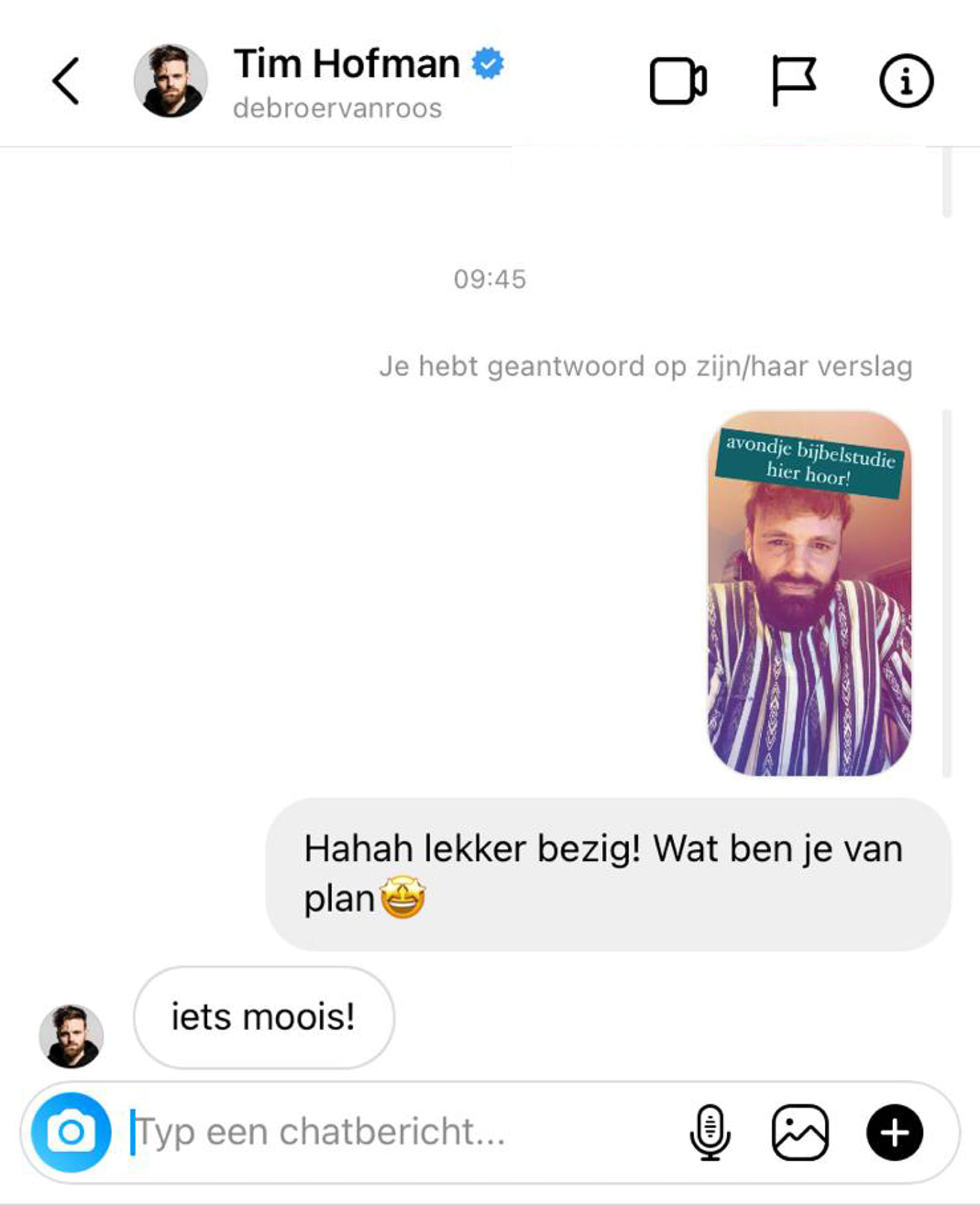The image size is (980, 1206).
Task: Focus the chat message text field
Action: pyautogui.click(x=395, y=1132)
